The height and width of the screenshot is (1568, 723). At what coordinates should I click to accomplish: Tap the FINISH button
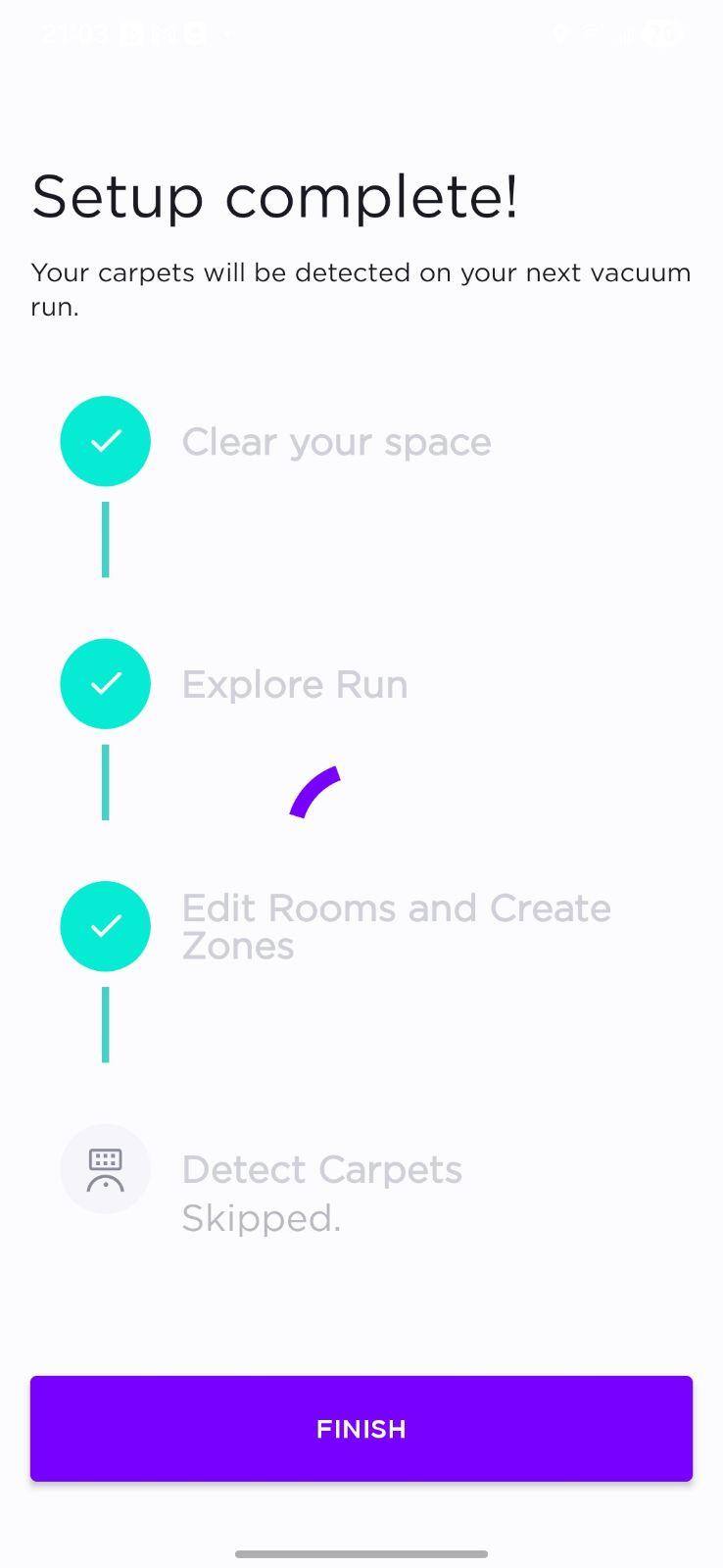tap(361, 1428)
